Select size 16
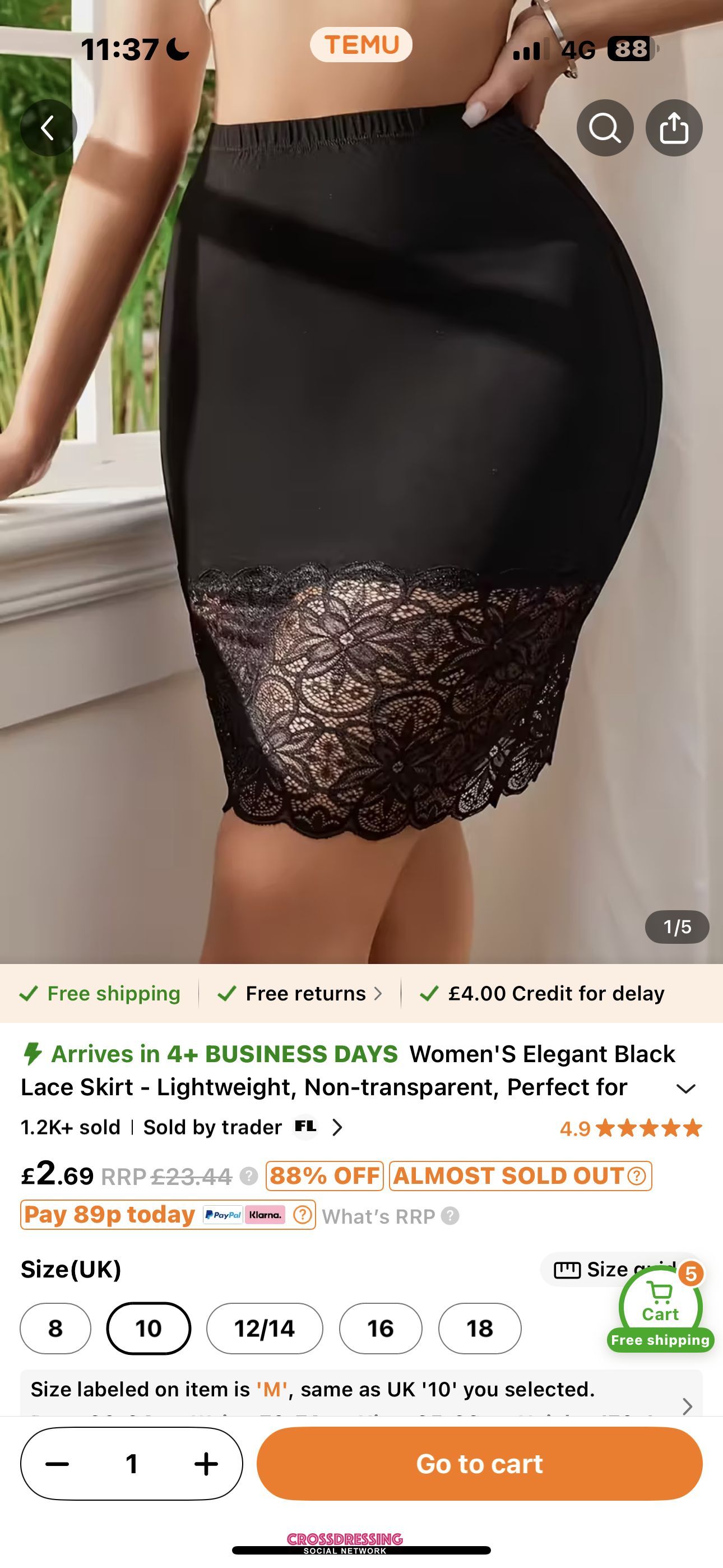This screenshot has height=1568, width=723. coord(381,1328)
